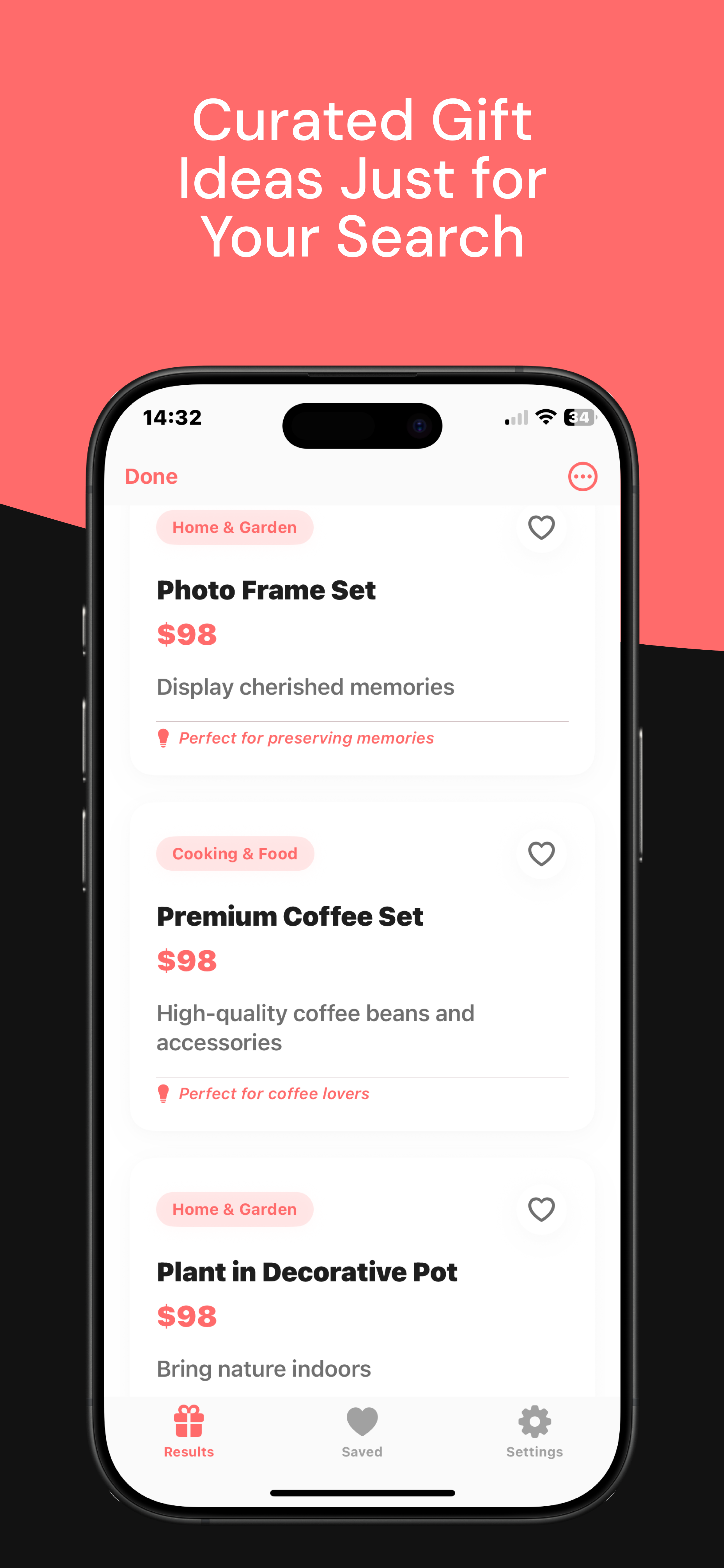
Task: Click the lightbulb icon next to coffee tip
Action: (x=163, y=1093)
